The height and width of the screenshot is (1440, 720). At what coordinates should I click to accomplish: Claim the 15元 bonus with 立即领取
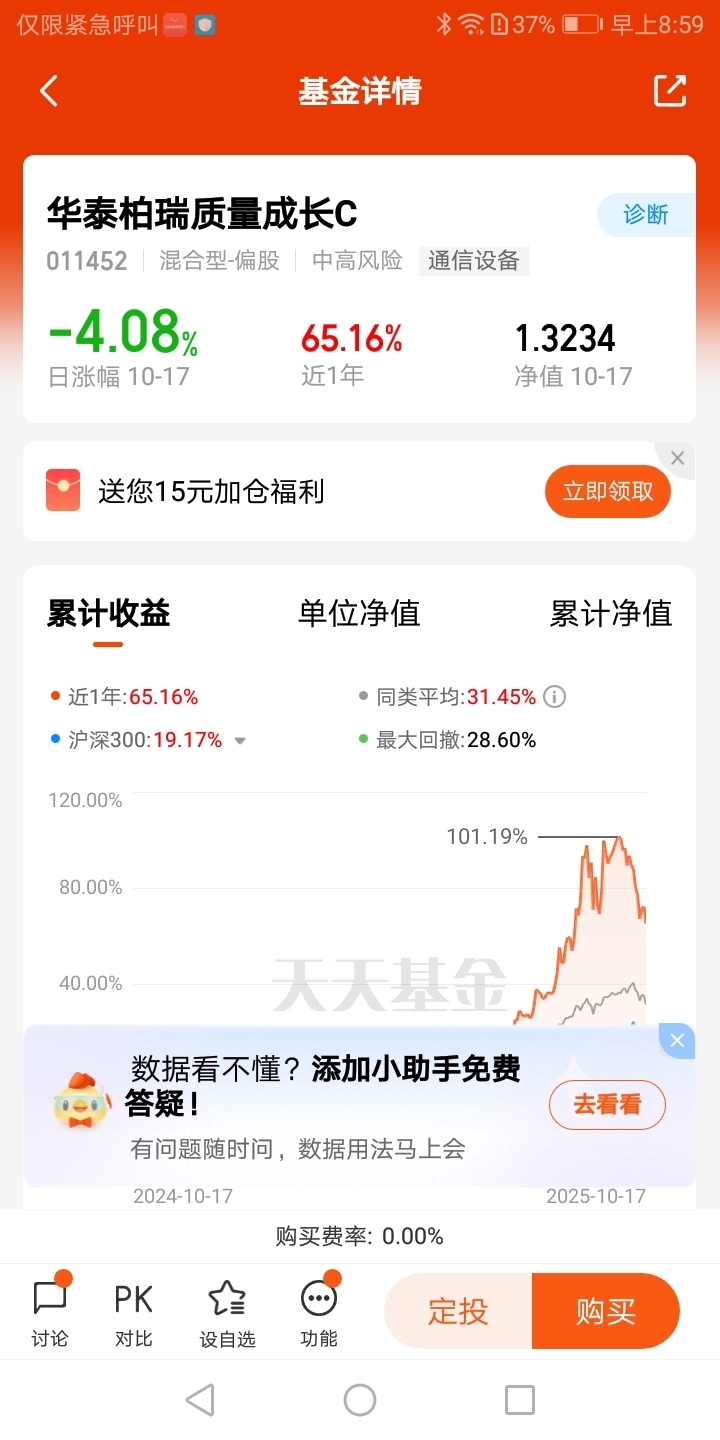point(607,491)
